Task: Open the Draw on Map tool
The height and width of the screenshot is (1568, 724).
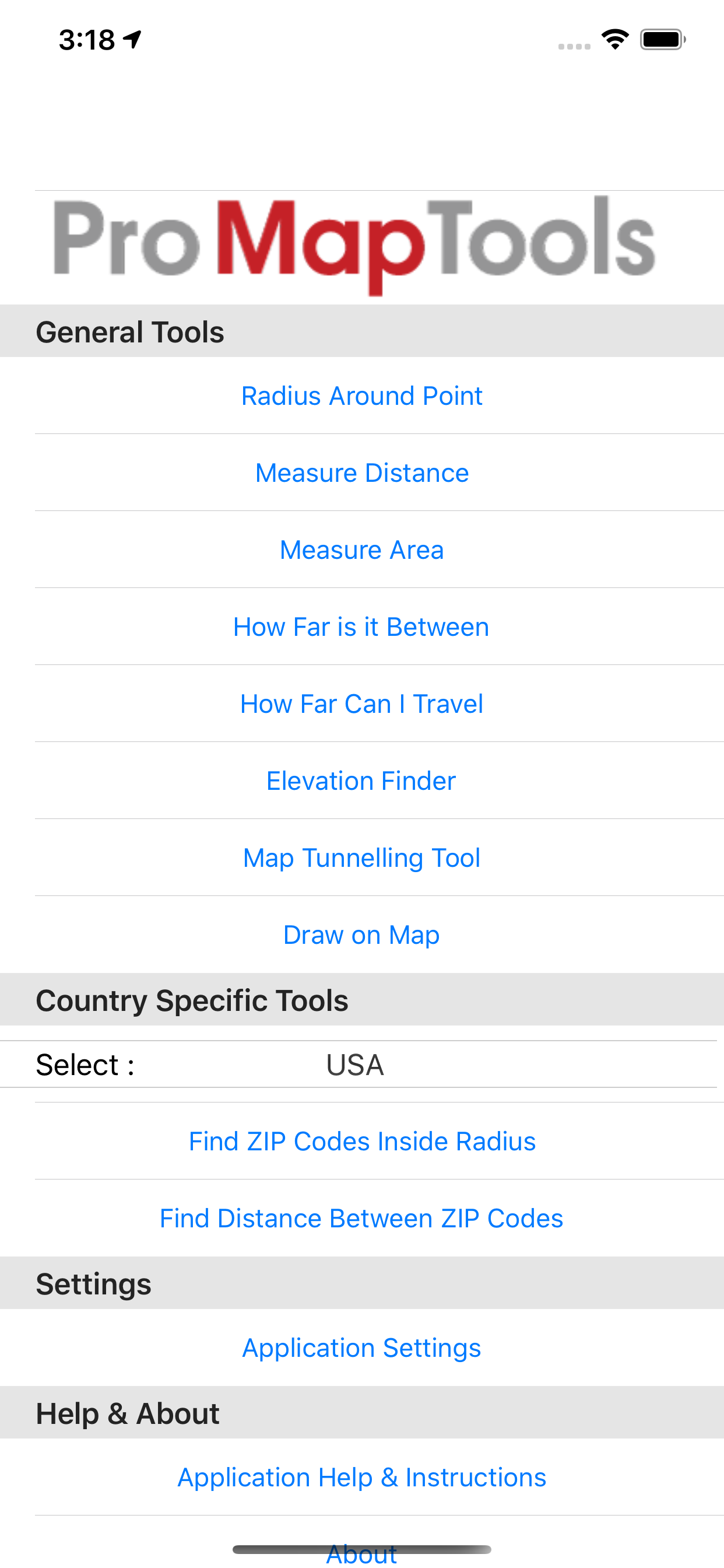Action: pyautogui.click(x=362, y=935)
